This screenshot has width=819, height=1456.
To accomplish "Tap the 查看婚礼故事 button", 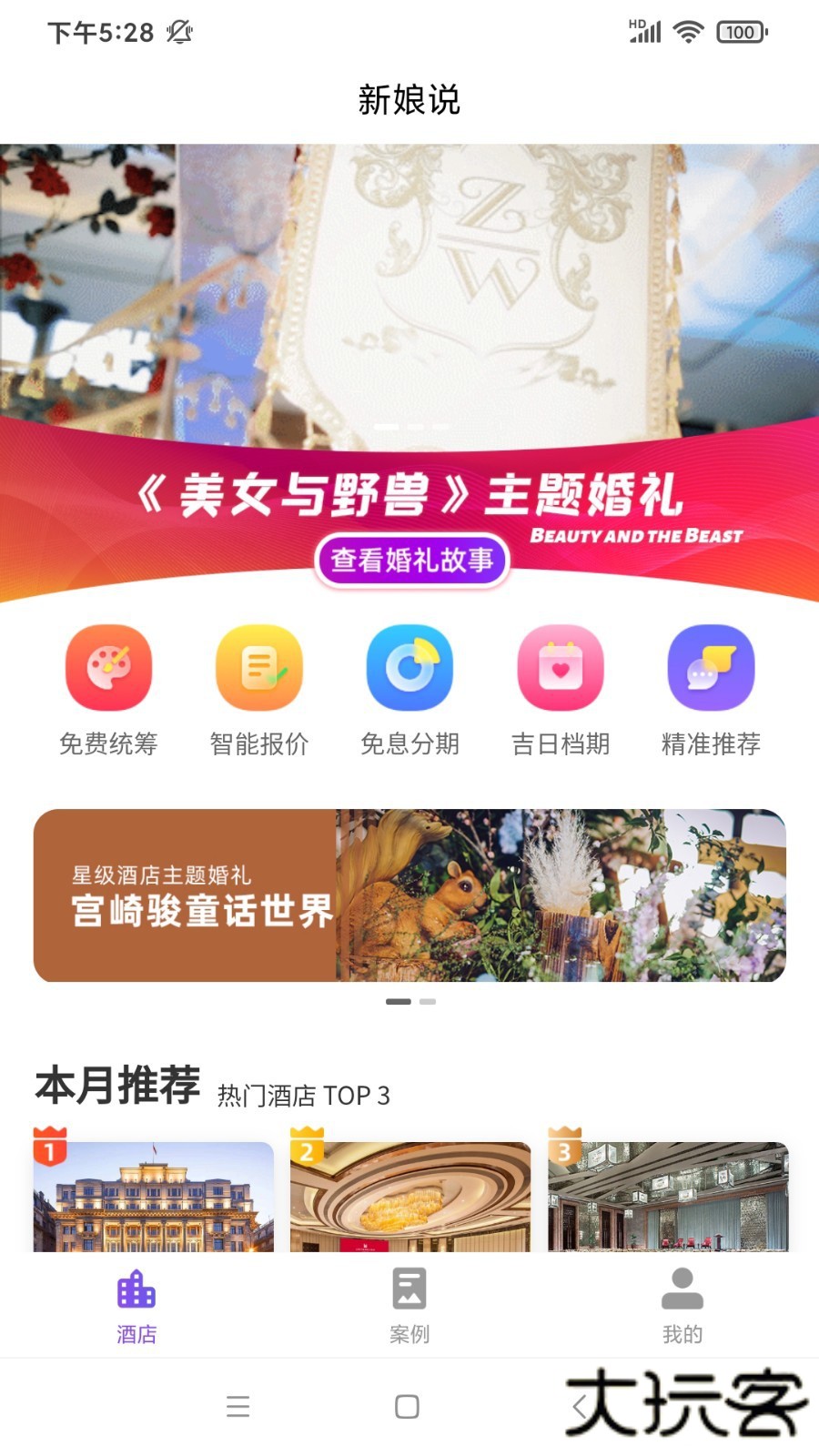I will (411, 561).
